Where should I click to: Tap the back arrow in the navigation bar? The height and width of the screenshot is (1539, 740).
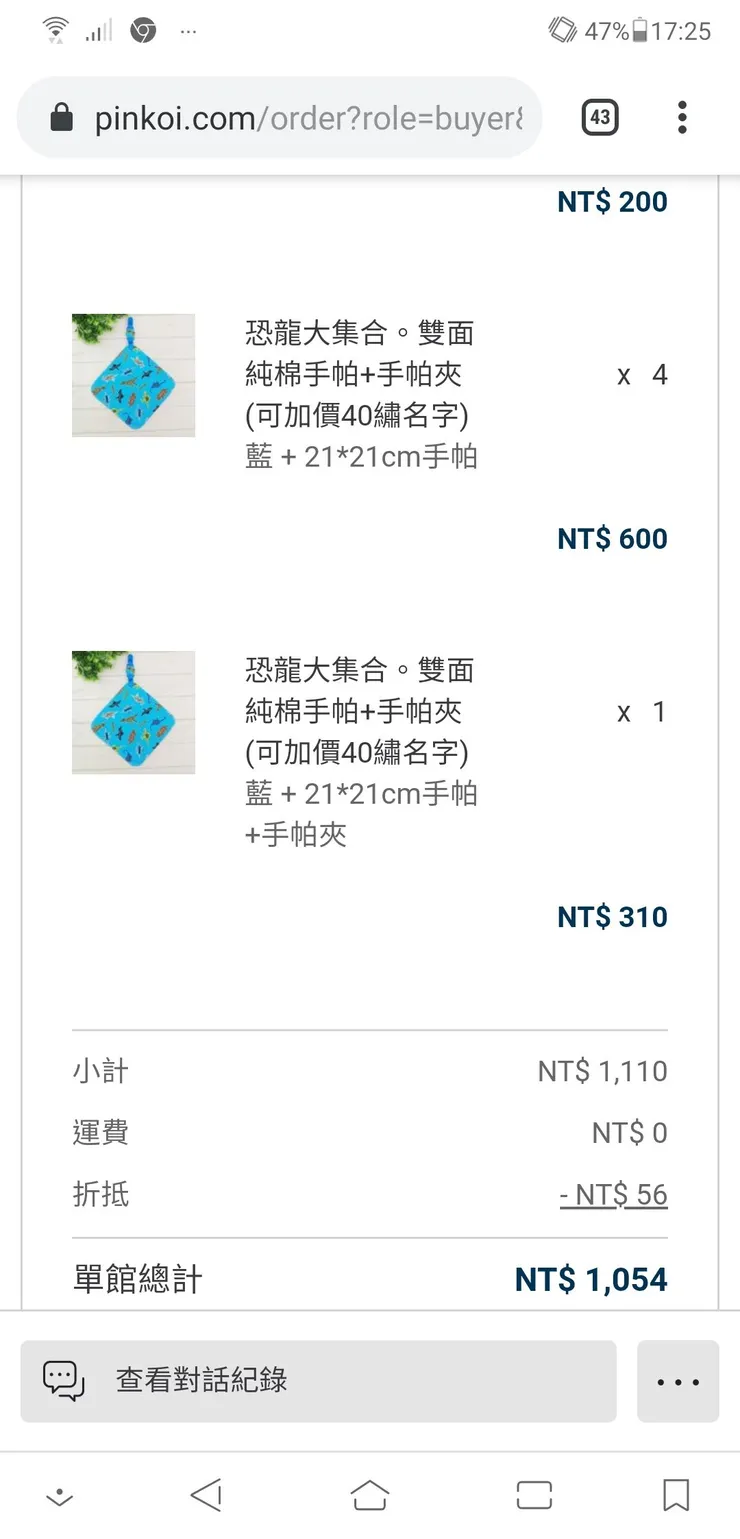coord(205,1494)
